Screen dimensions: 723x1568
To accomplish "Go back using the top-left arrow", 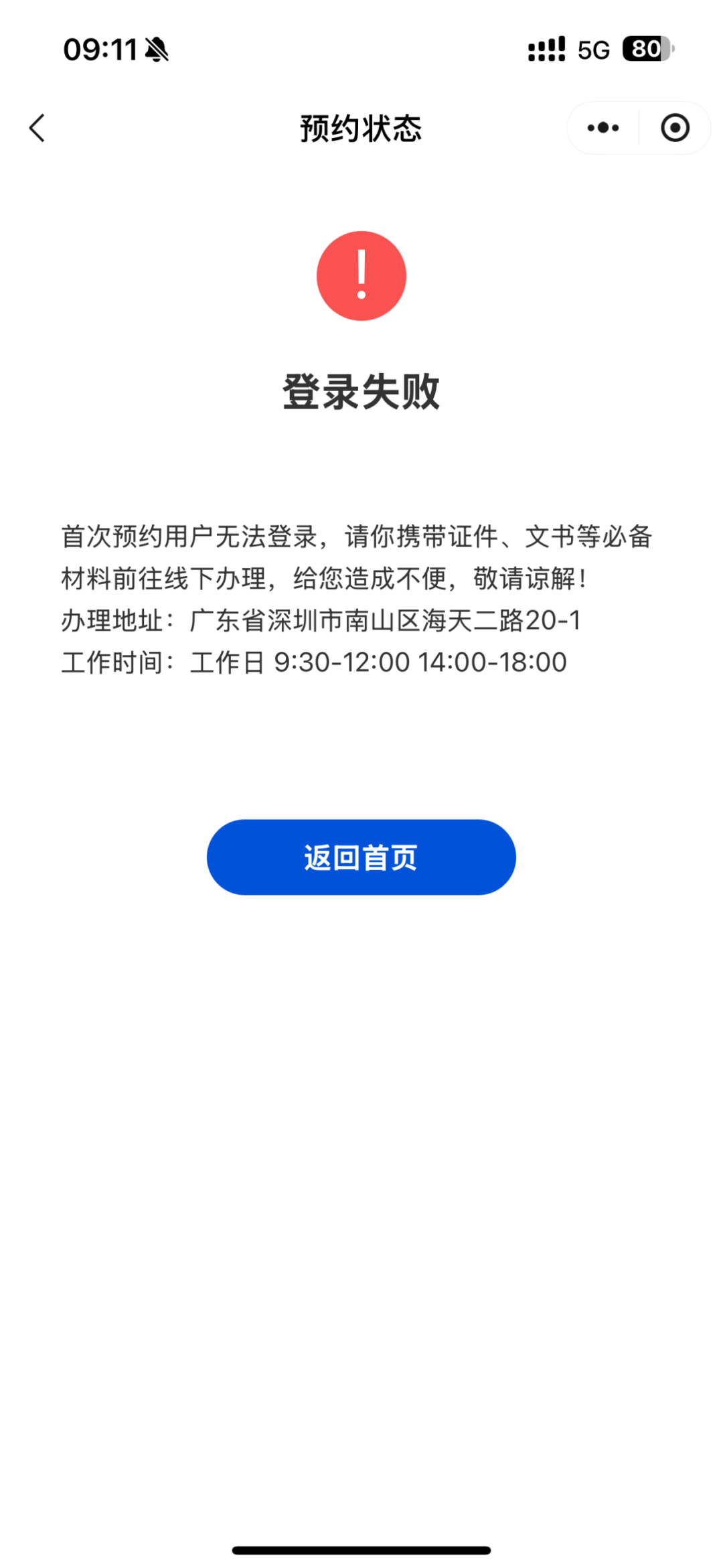I will (37, 128).
